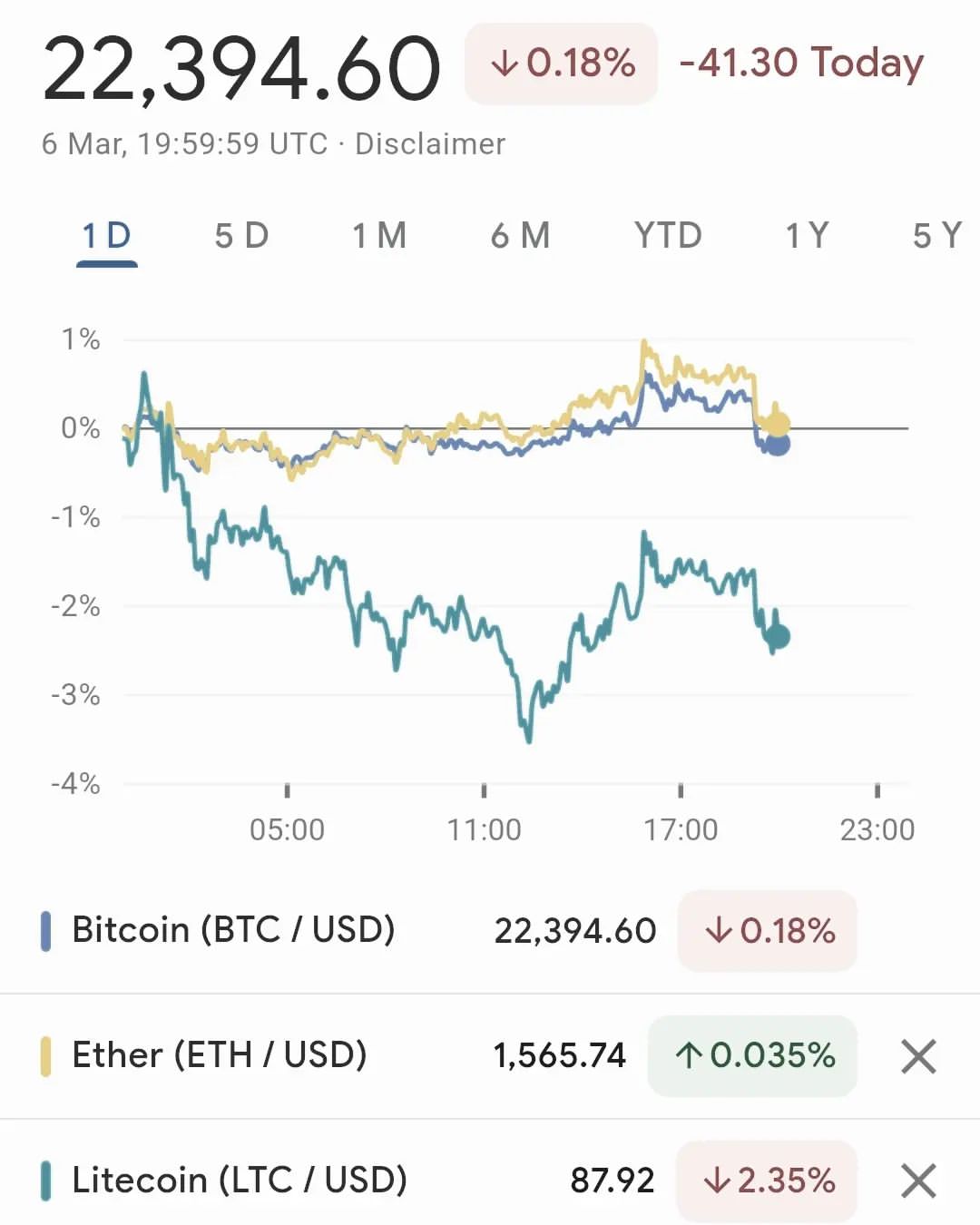Switch to the 6 M tab
Screen dimensions: 980x1225
tap(520, 236)
